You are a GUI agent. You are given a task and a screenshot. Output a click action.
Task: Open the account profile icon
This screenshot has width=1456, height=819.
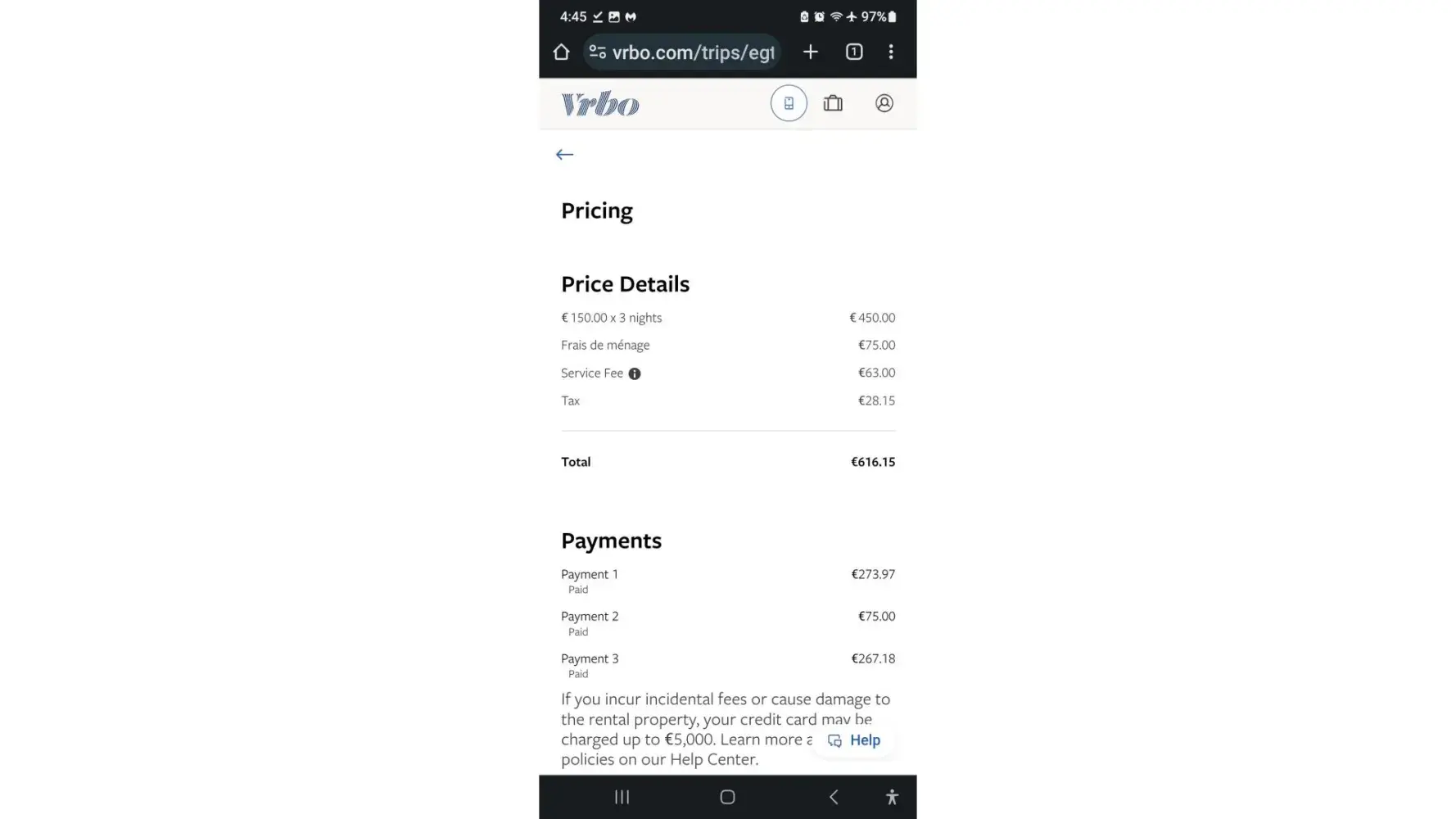pos(884,103)
